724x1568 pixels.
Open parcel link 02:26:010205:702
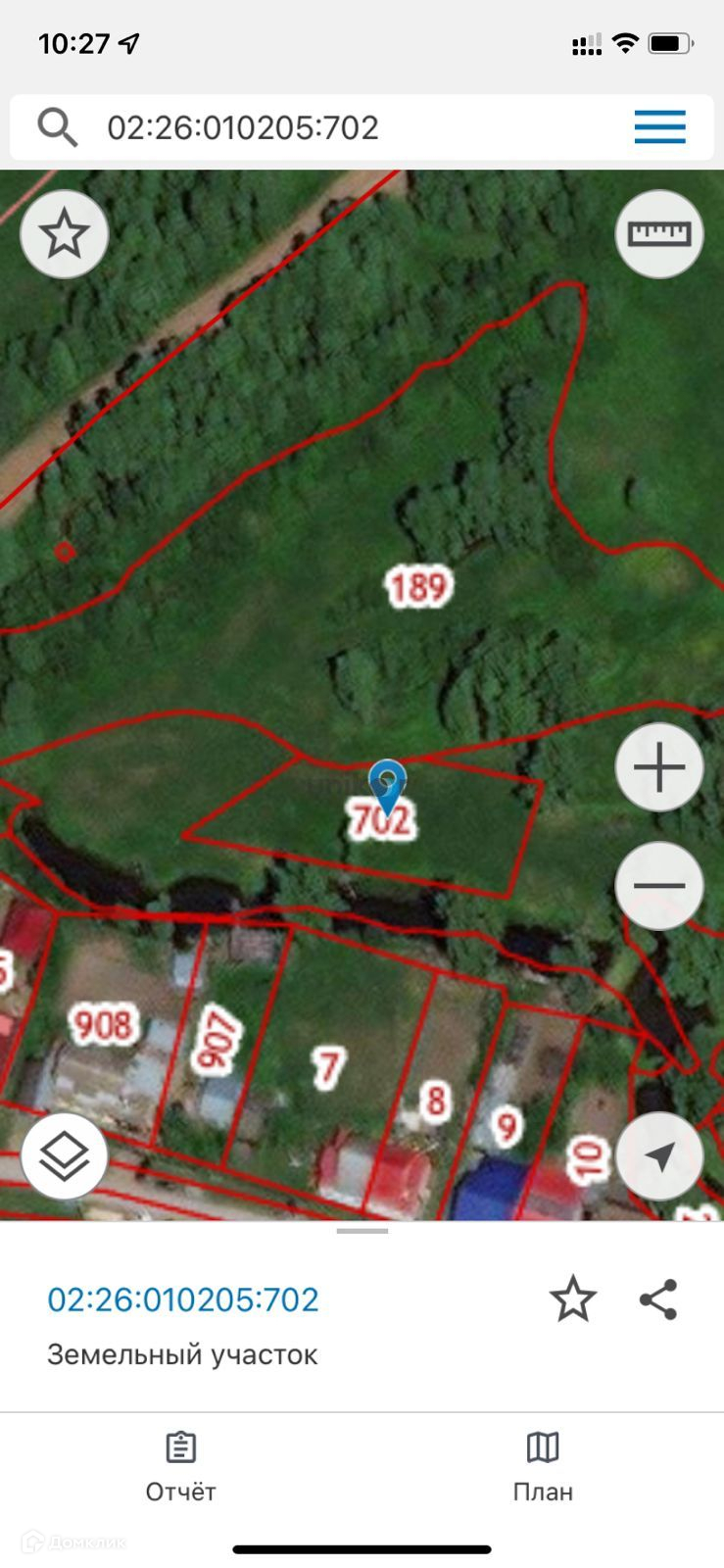click(183, 1299)
